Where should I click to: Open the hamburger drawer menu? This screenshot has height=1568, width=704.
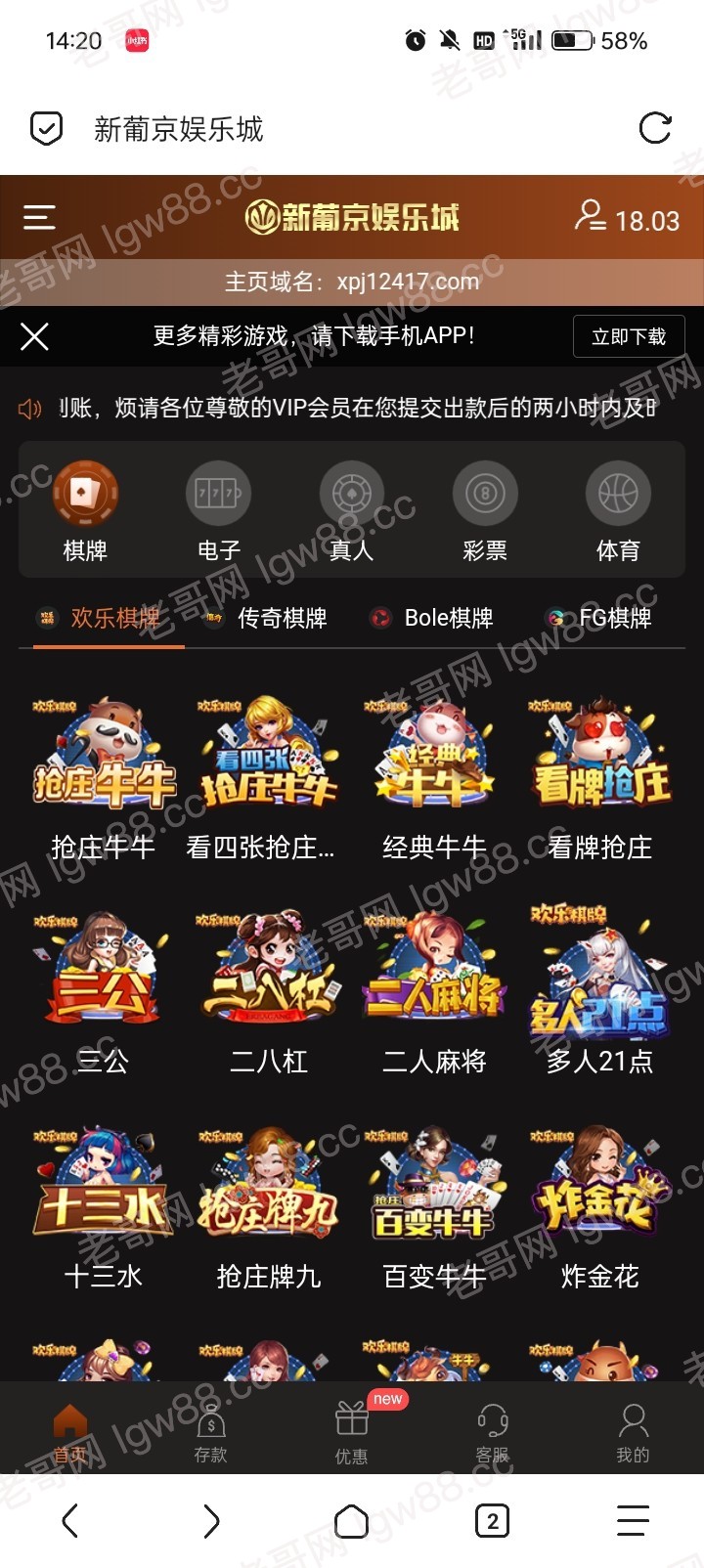(x=39, y=217)
